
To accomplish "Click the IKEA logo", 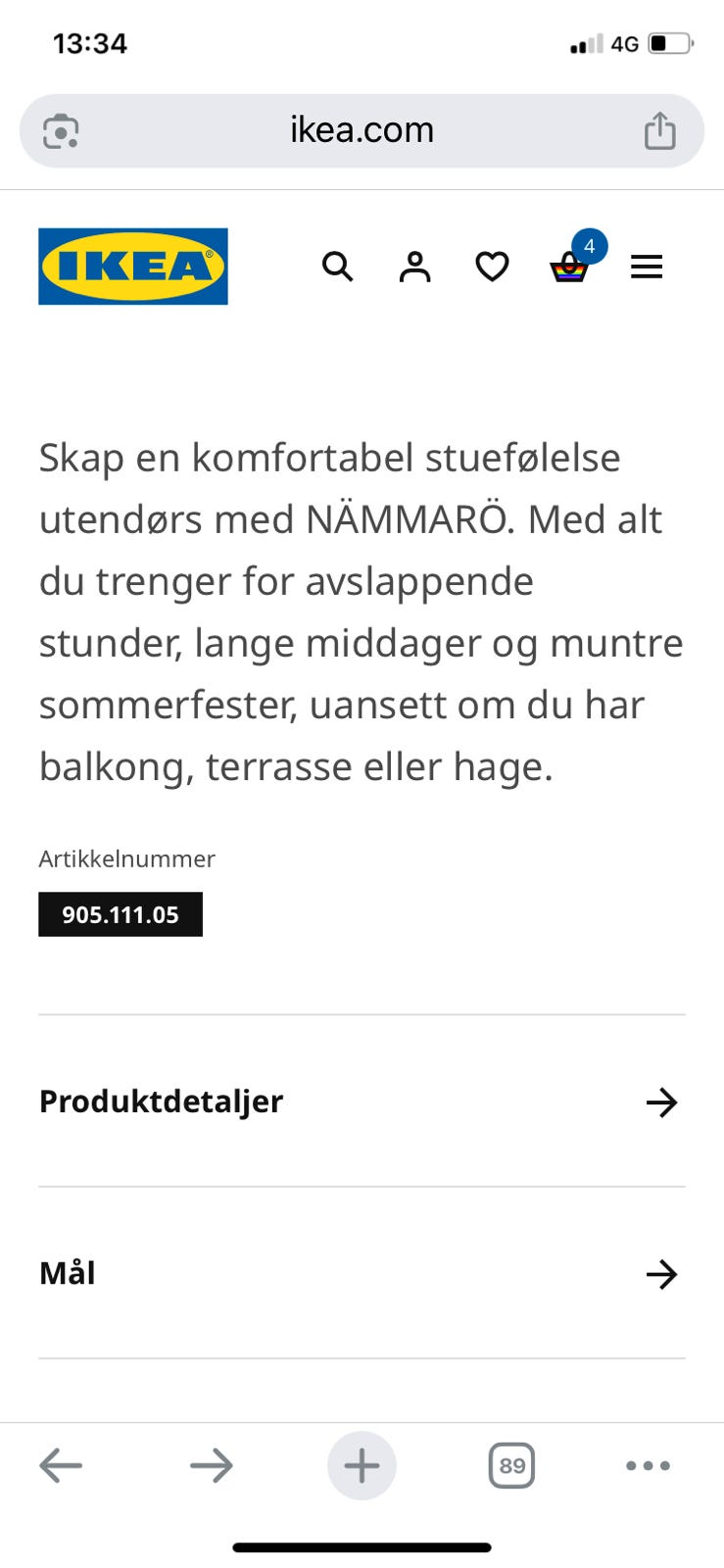I will coord(132,268).
